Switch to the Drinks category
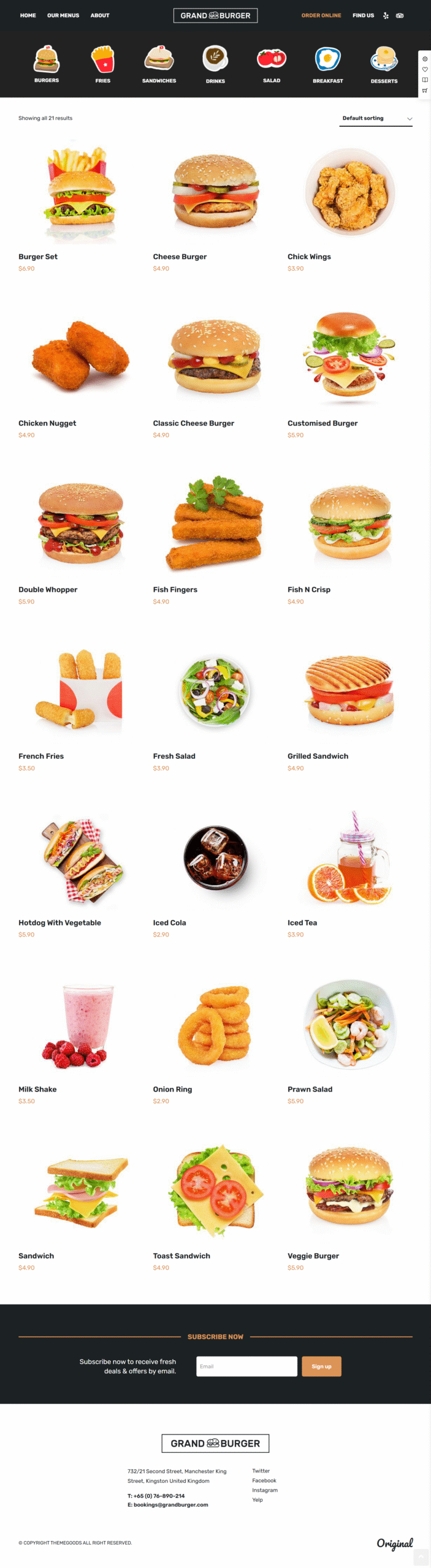Screen dimensions: 431x1568 click(215, 64)
